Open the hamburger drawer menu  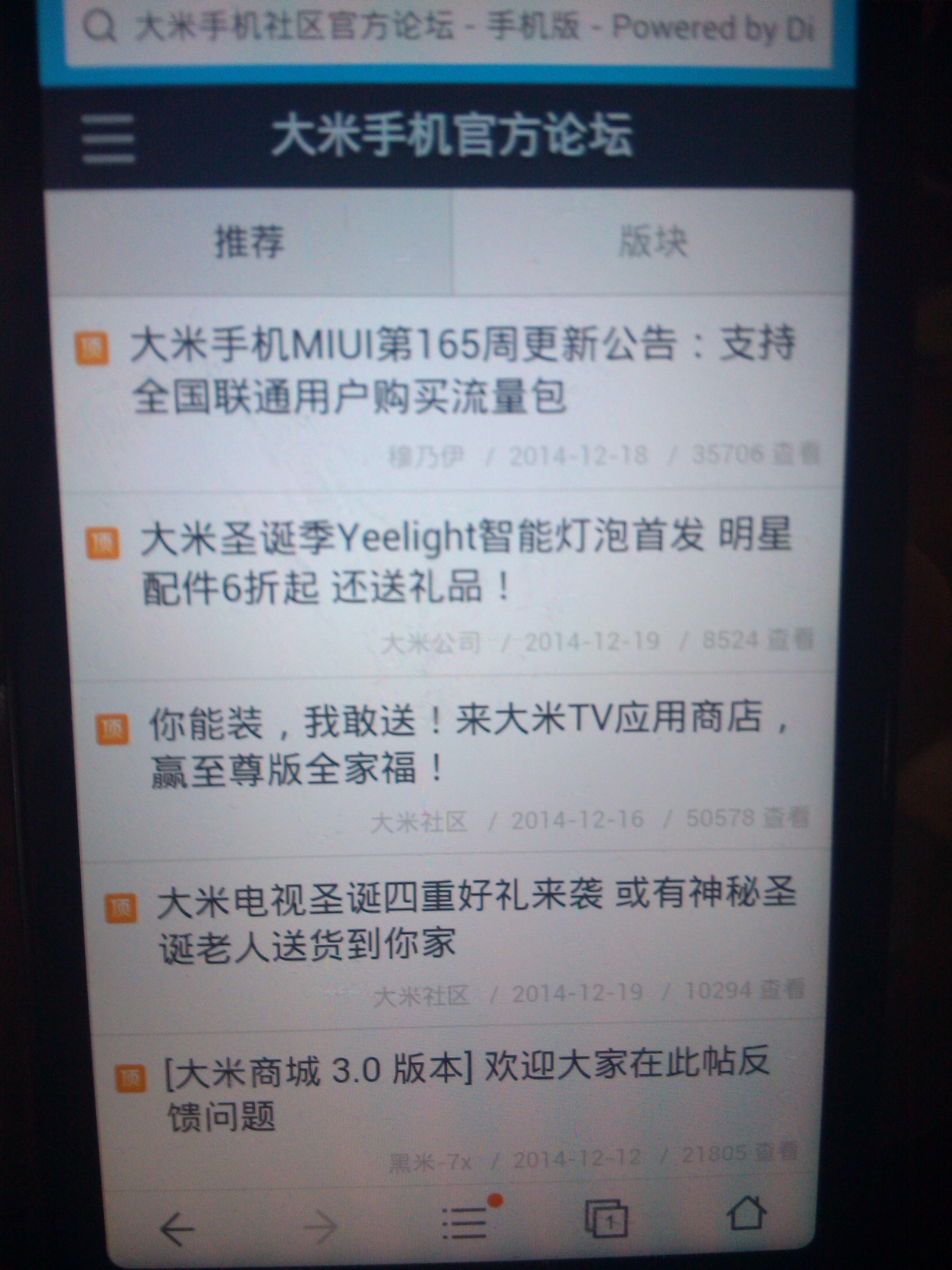pyautogui.click(x=108, y=139)
